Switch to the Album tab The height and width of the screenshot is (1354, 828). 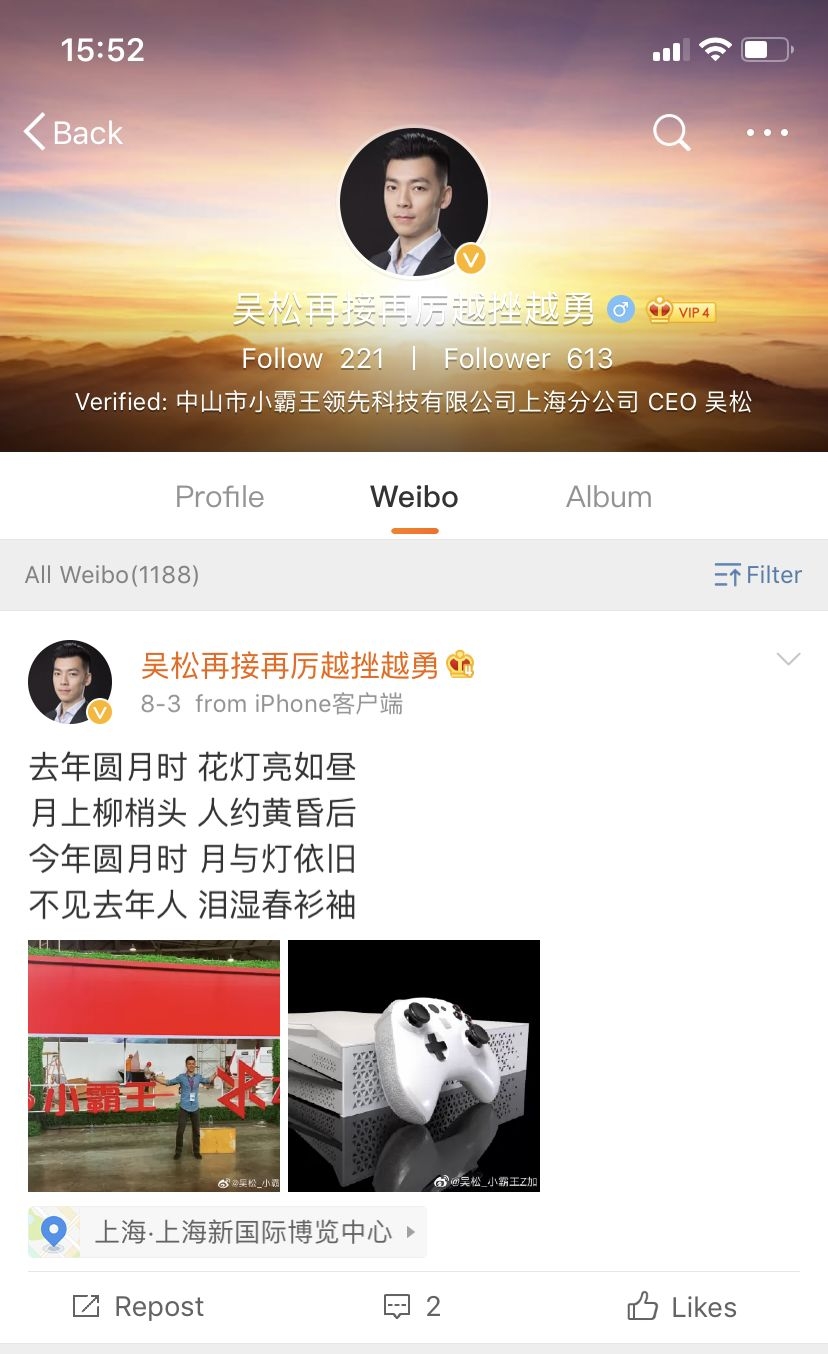click(609, 497)
